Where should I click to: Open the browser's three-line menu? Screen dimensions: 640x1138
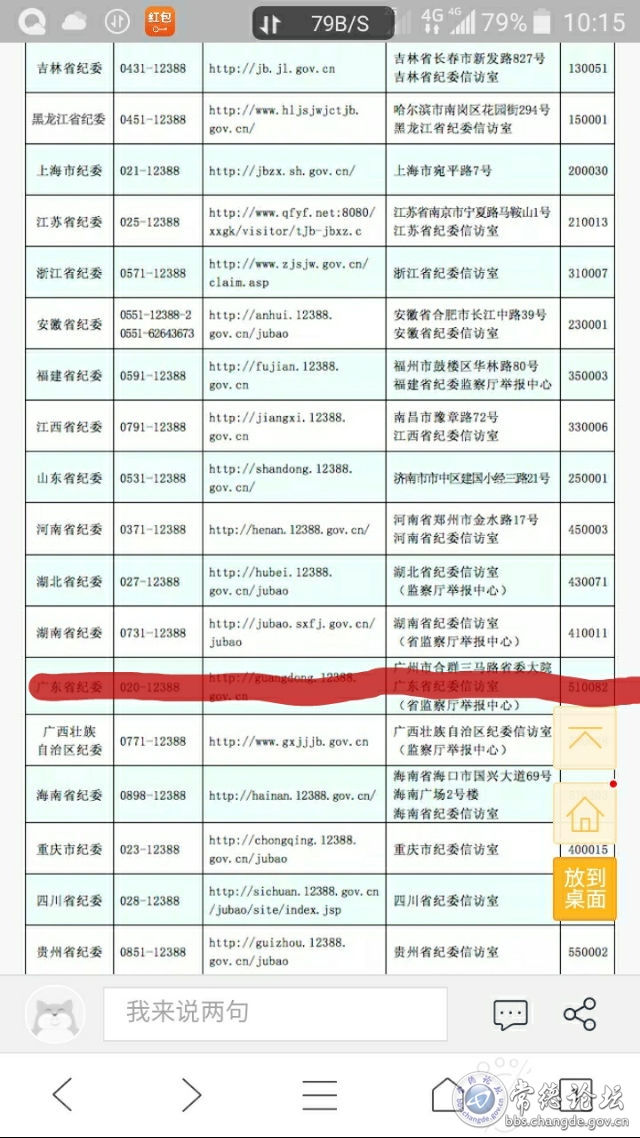coord(319,1094)
